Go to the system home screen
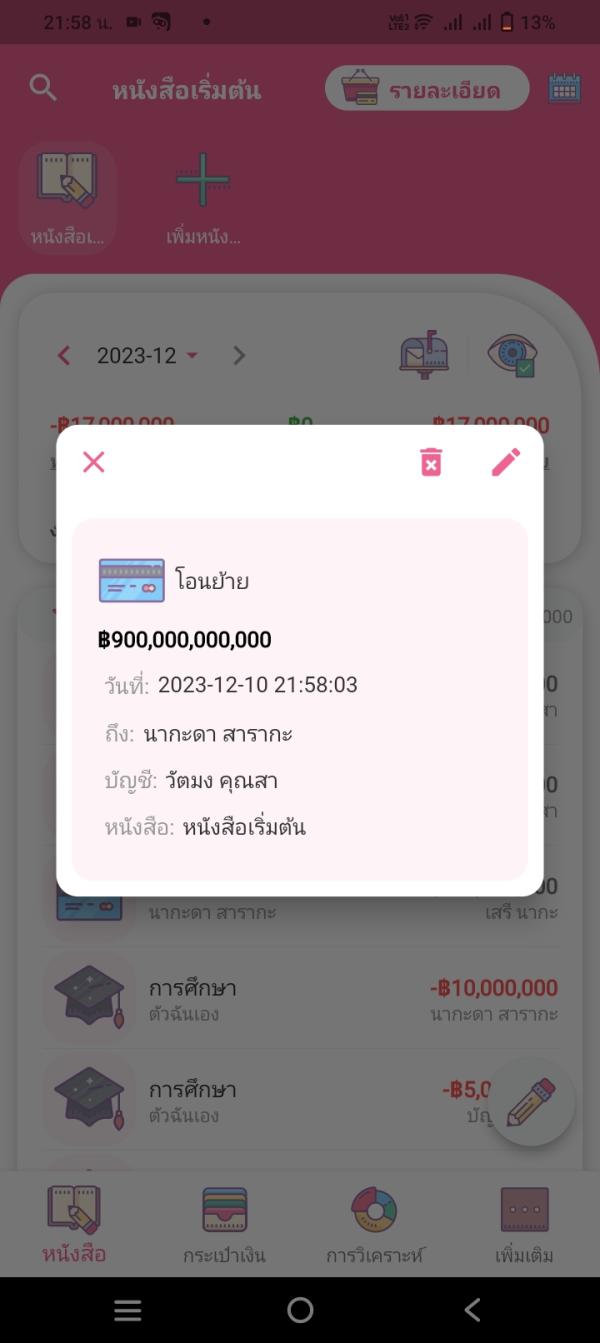Image resolution: width=600 pixels, height=1343 pixels. pos(300,1310)
